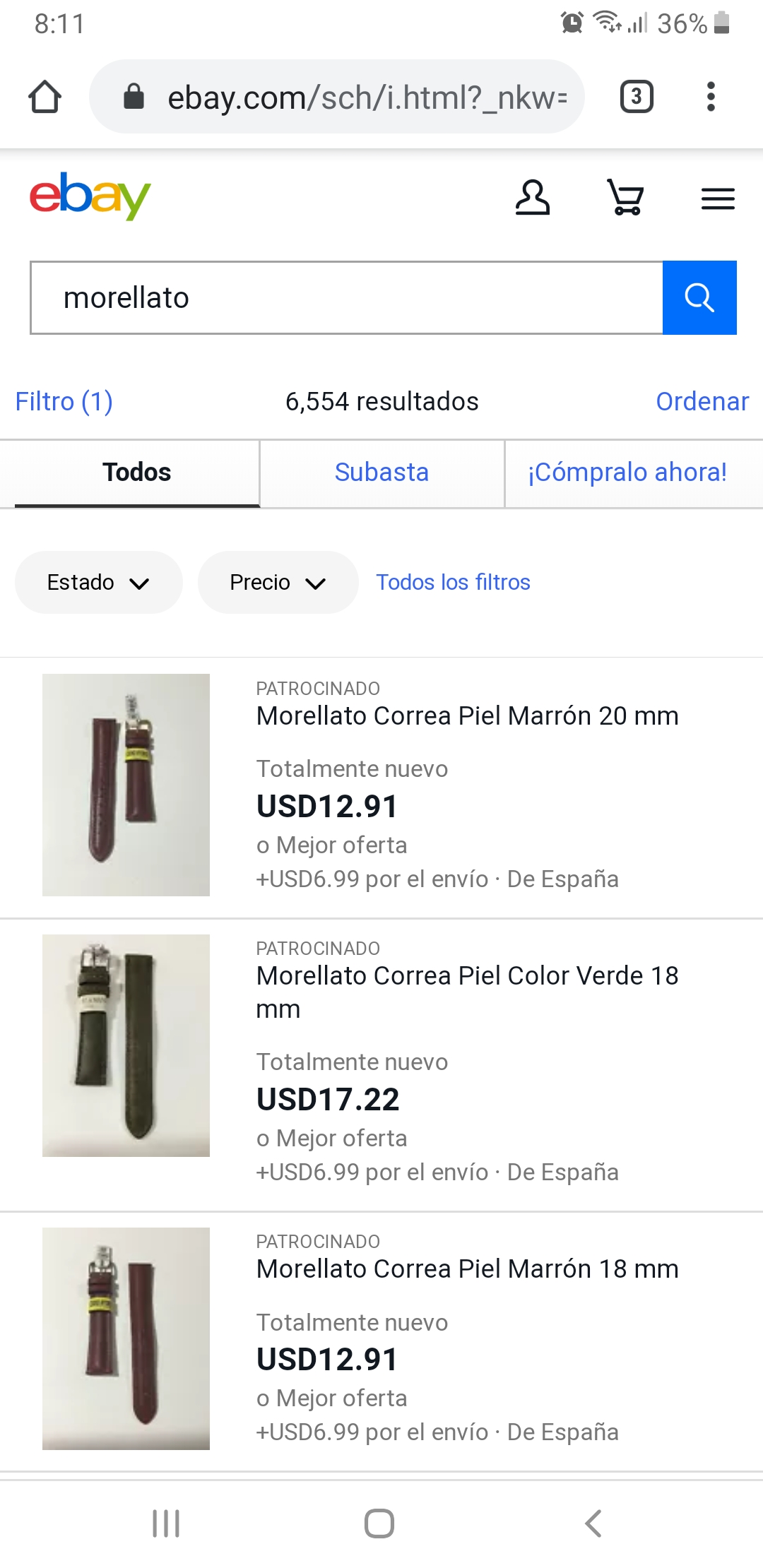Image resolution: width=763 pixels, height=1568 pixels.
Task: Expand the Precio dropdown
Action: point(278,582)
